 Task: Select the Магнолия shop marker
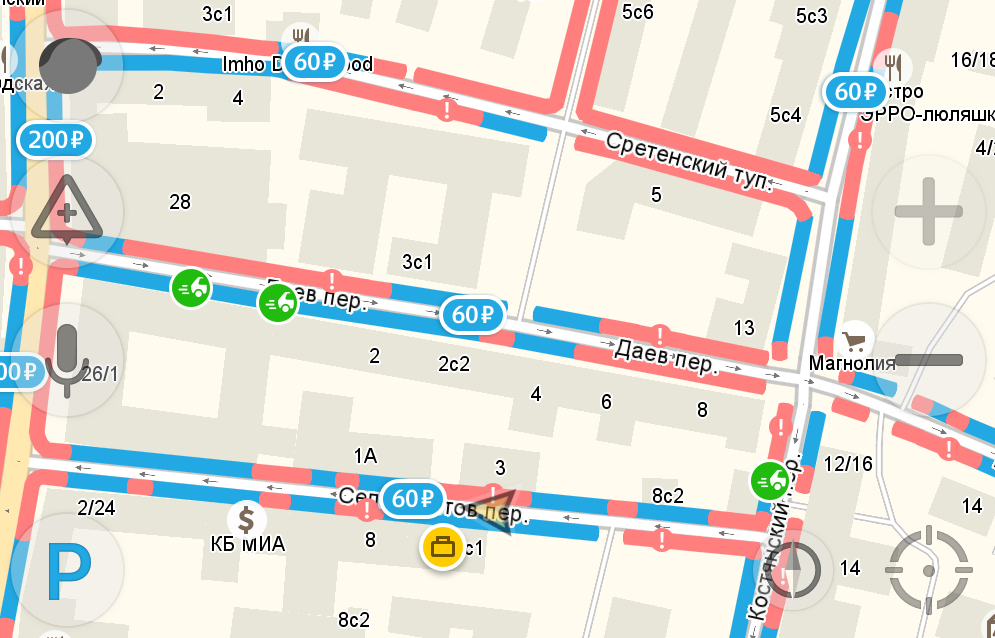pos(853,340)
